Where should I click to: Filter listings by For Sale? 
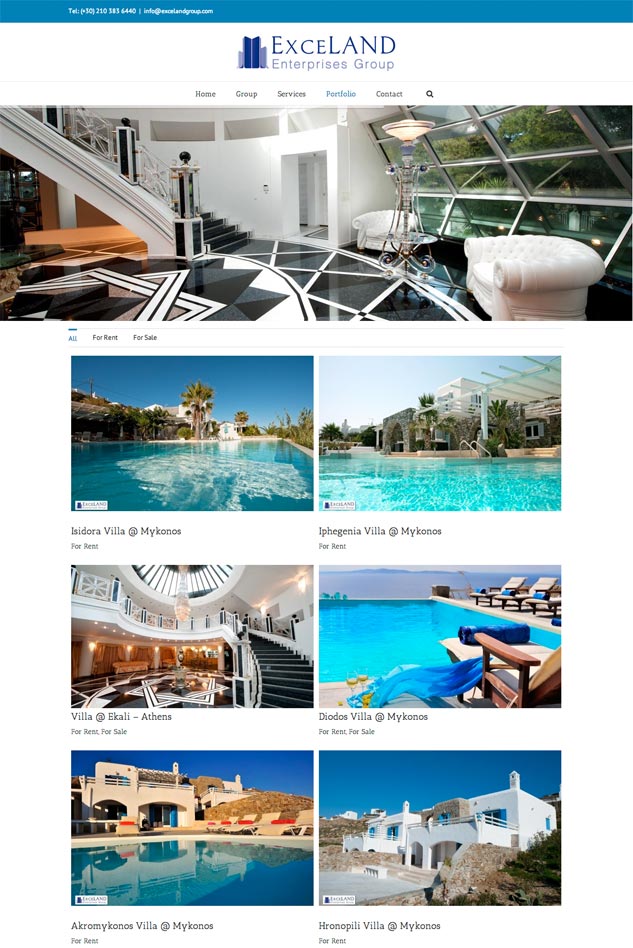(145, 338)
